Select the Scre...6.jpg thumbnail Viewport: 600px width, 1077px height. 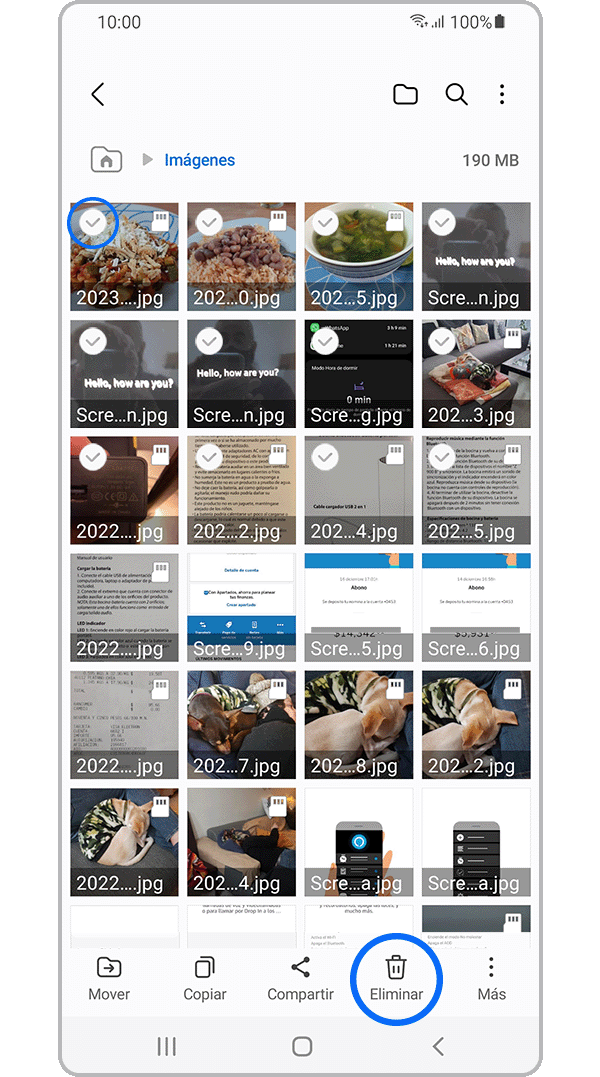pyautogui.click(x=476, y=607)
